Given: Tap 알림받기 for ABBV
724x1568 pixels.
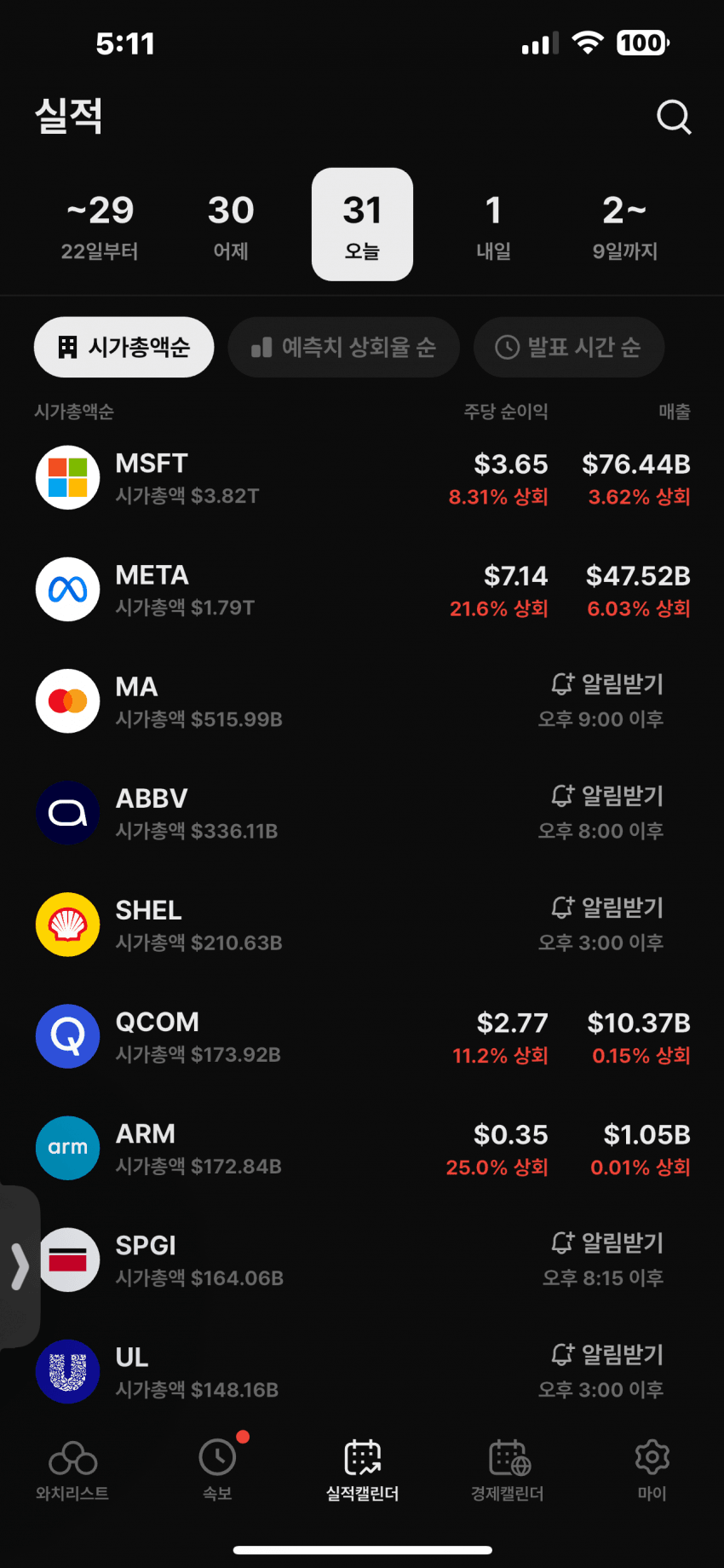Looking at the screenshot, I should tap(607, 797).
